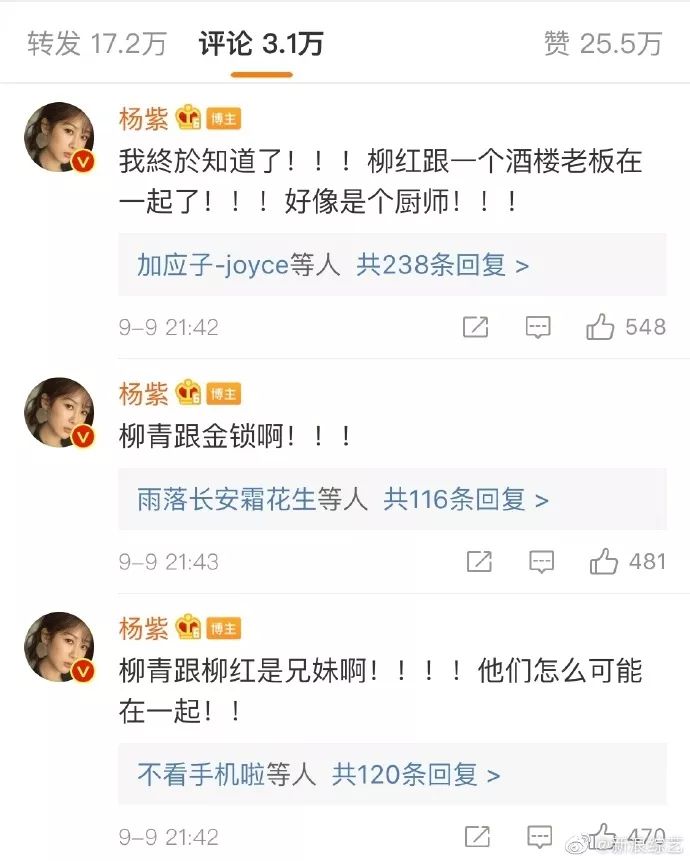Open 不看手机啦's profile link
This screenshot has height=861, width=690.
201,775
